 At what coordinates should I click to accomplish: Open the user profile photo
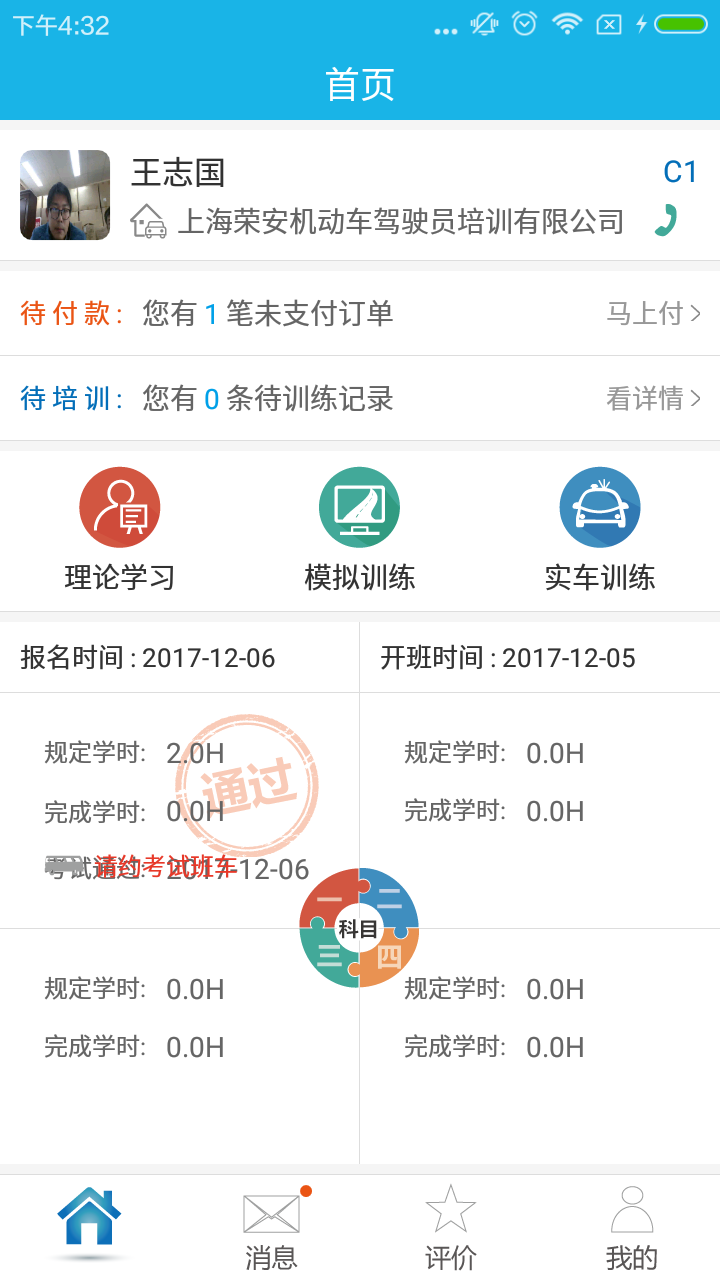point(65,195)
